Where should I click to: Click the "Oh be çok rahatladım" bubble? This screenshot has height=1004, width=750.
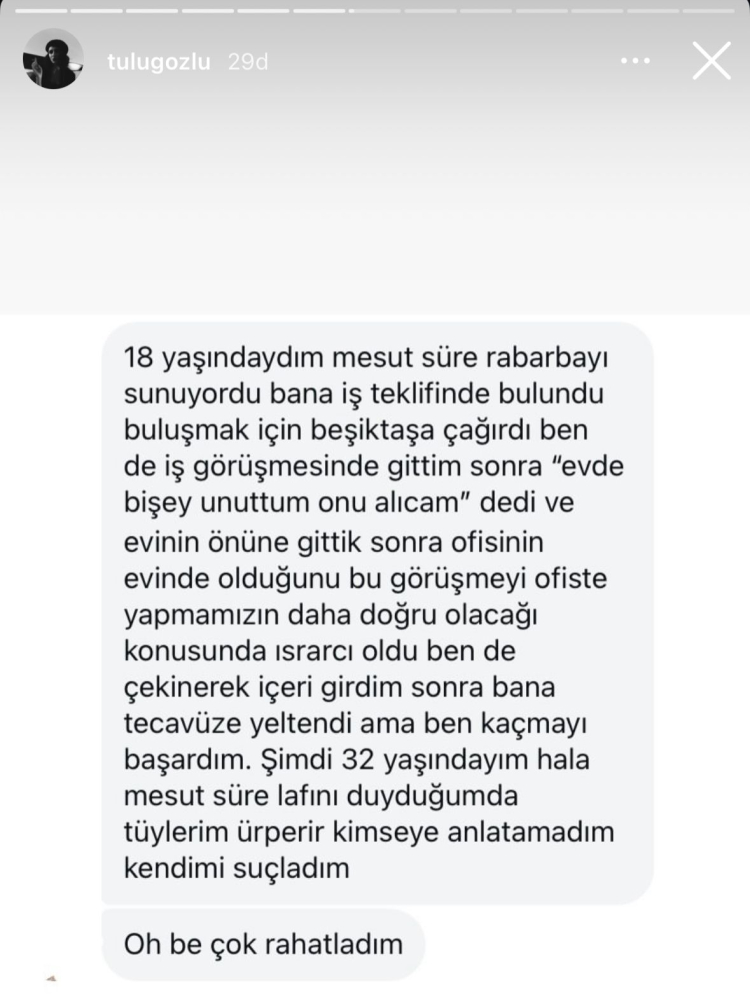[262, 943]
